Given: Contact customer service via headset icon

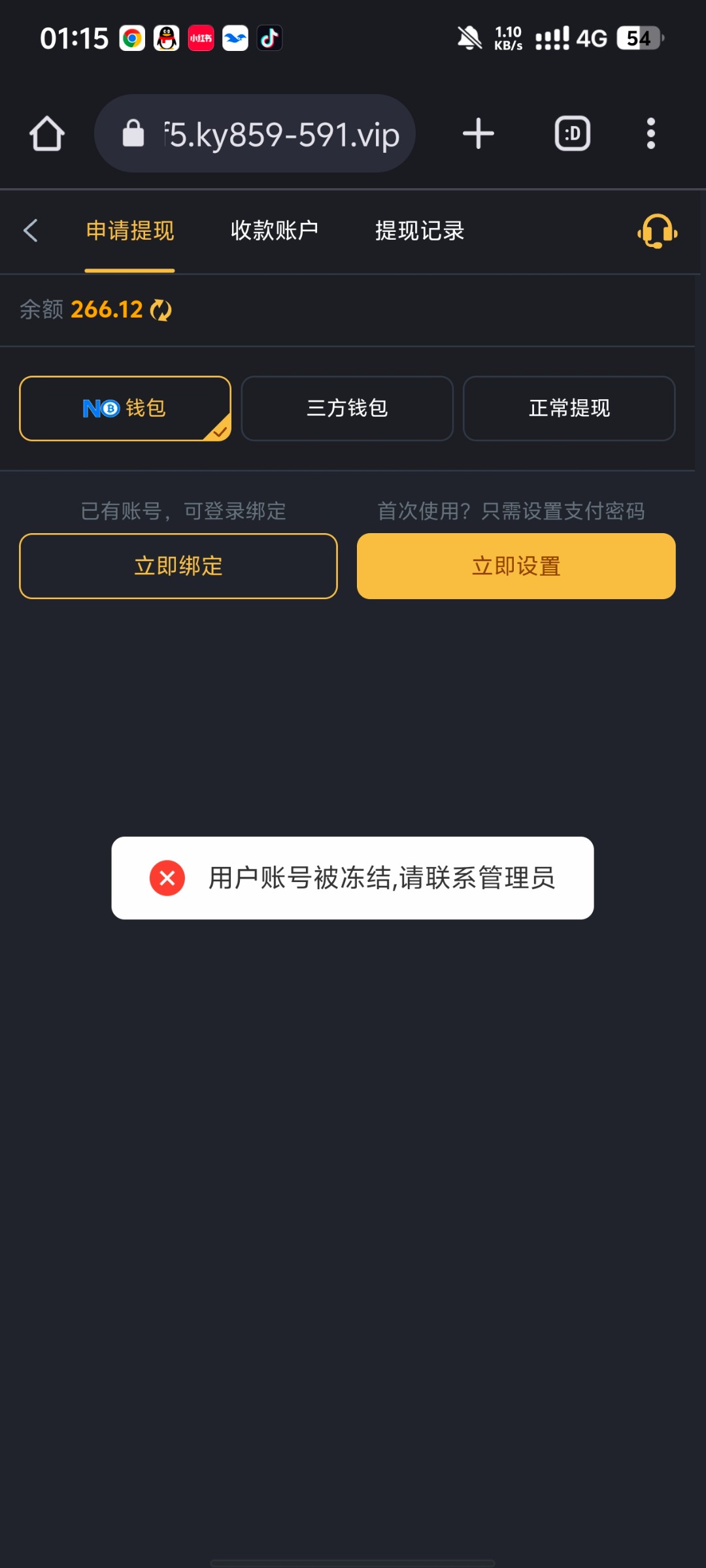Looking at the screenshot, I should click(657, 231).
